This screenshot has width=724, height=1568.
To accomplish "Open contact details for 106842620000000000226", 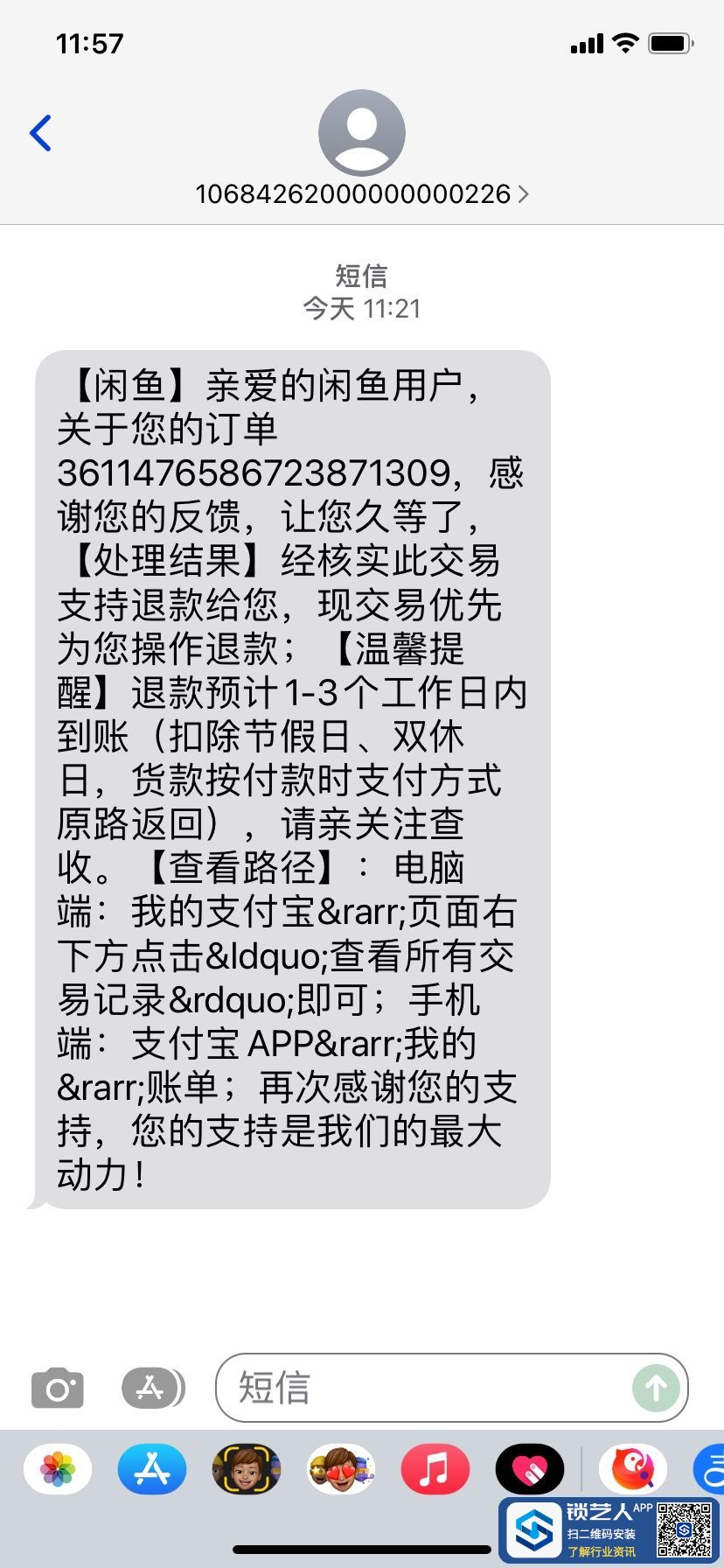I will pos(361,193).
